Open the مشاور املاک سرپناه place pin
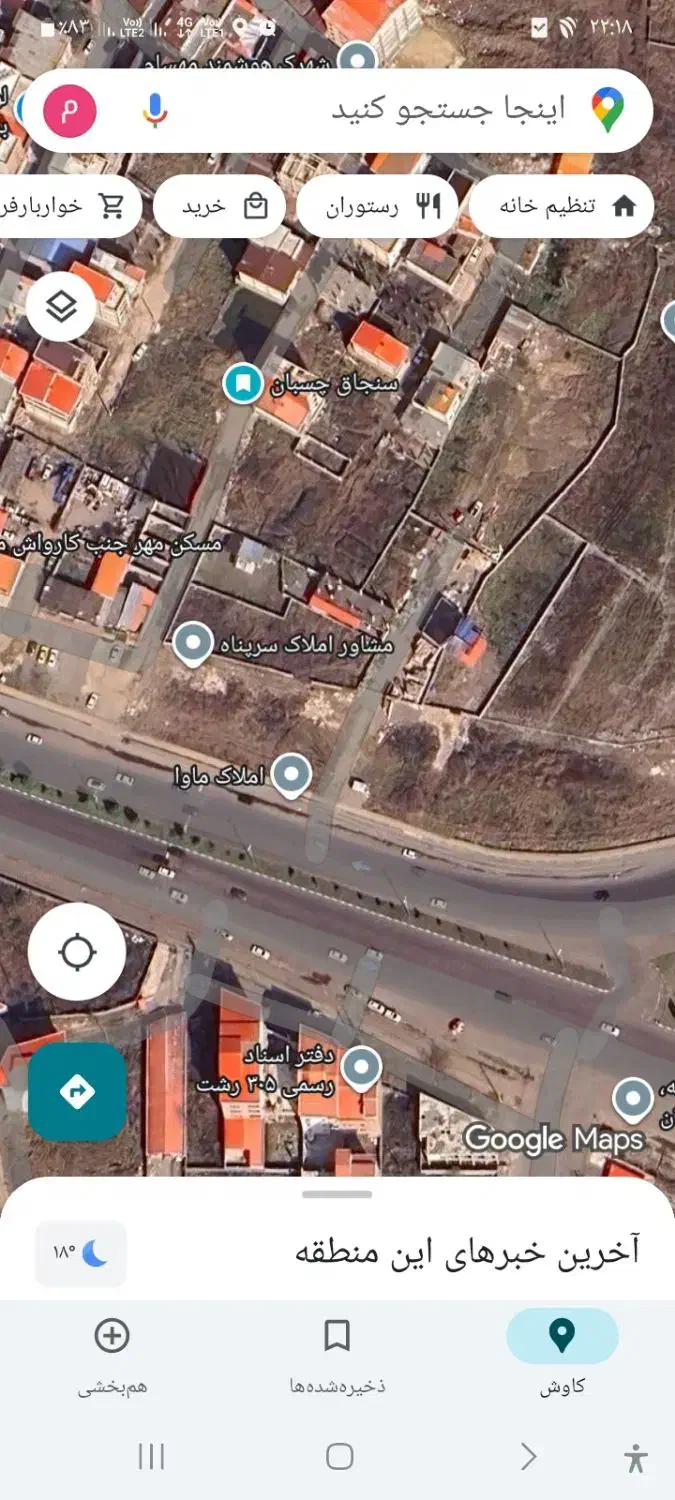 [193, 644]
